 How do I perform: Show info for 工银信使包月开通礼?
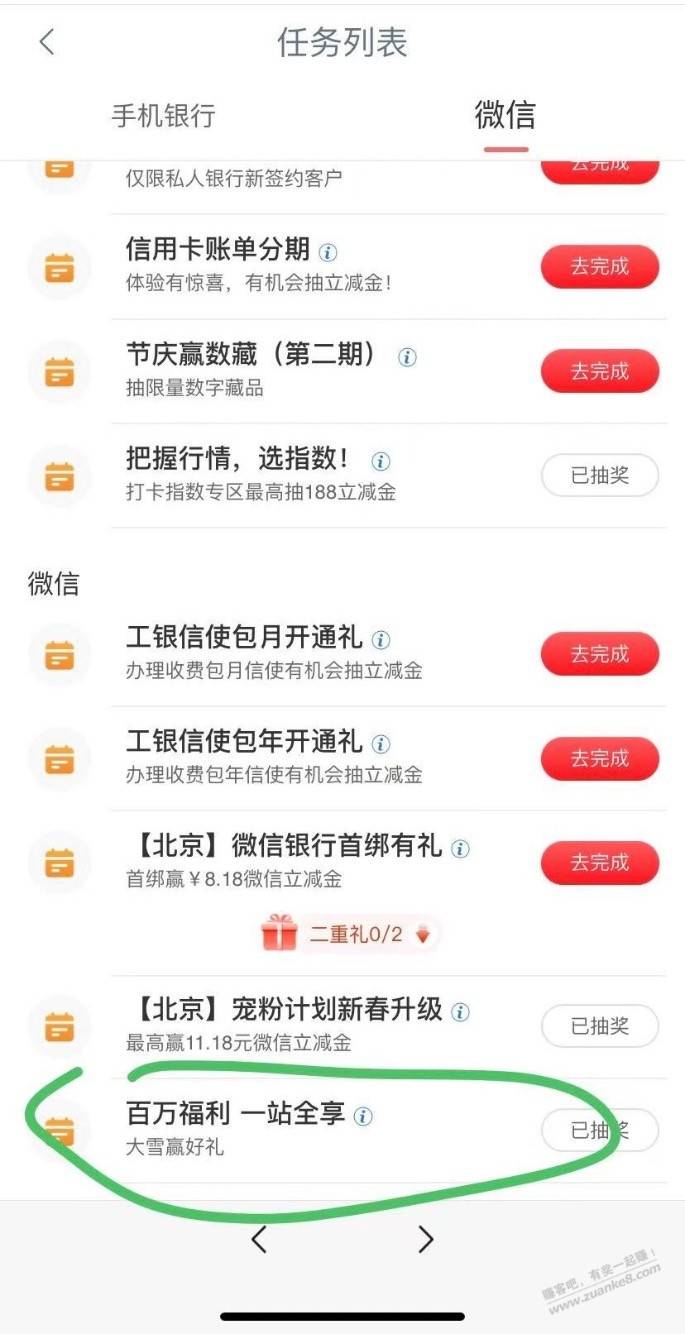tap(380, 639)
